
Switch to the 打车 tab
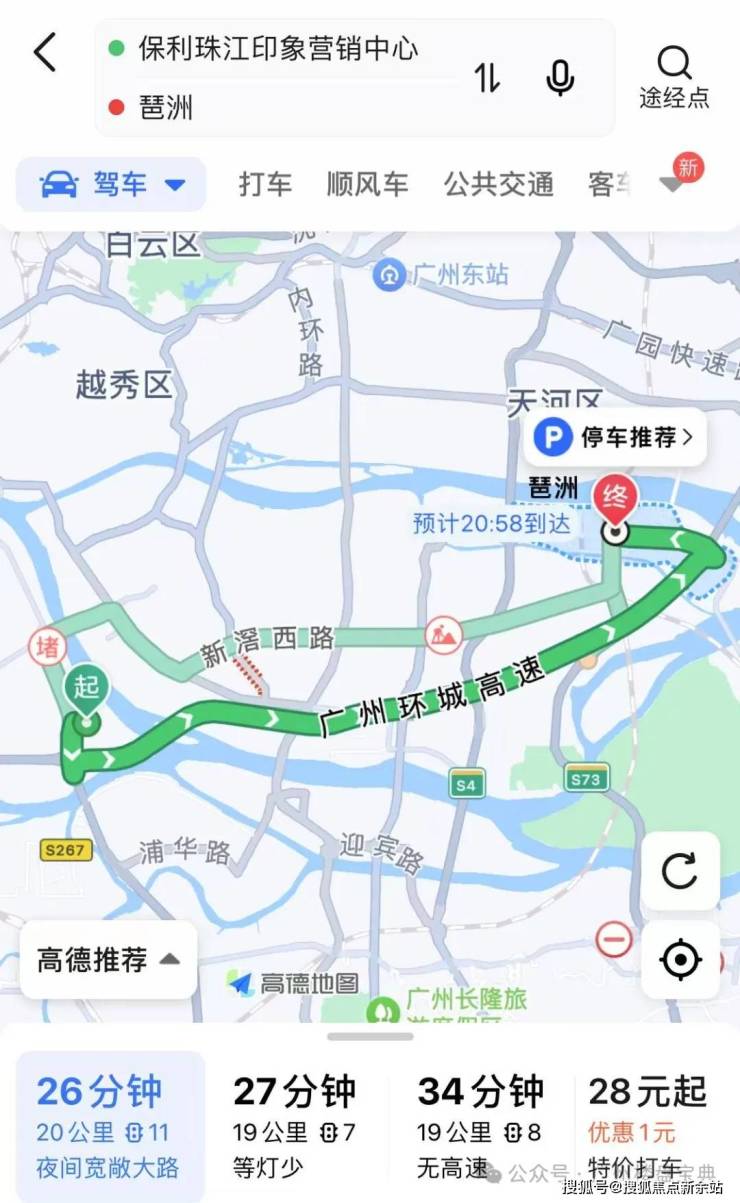(x=265, y=184)
